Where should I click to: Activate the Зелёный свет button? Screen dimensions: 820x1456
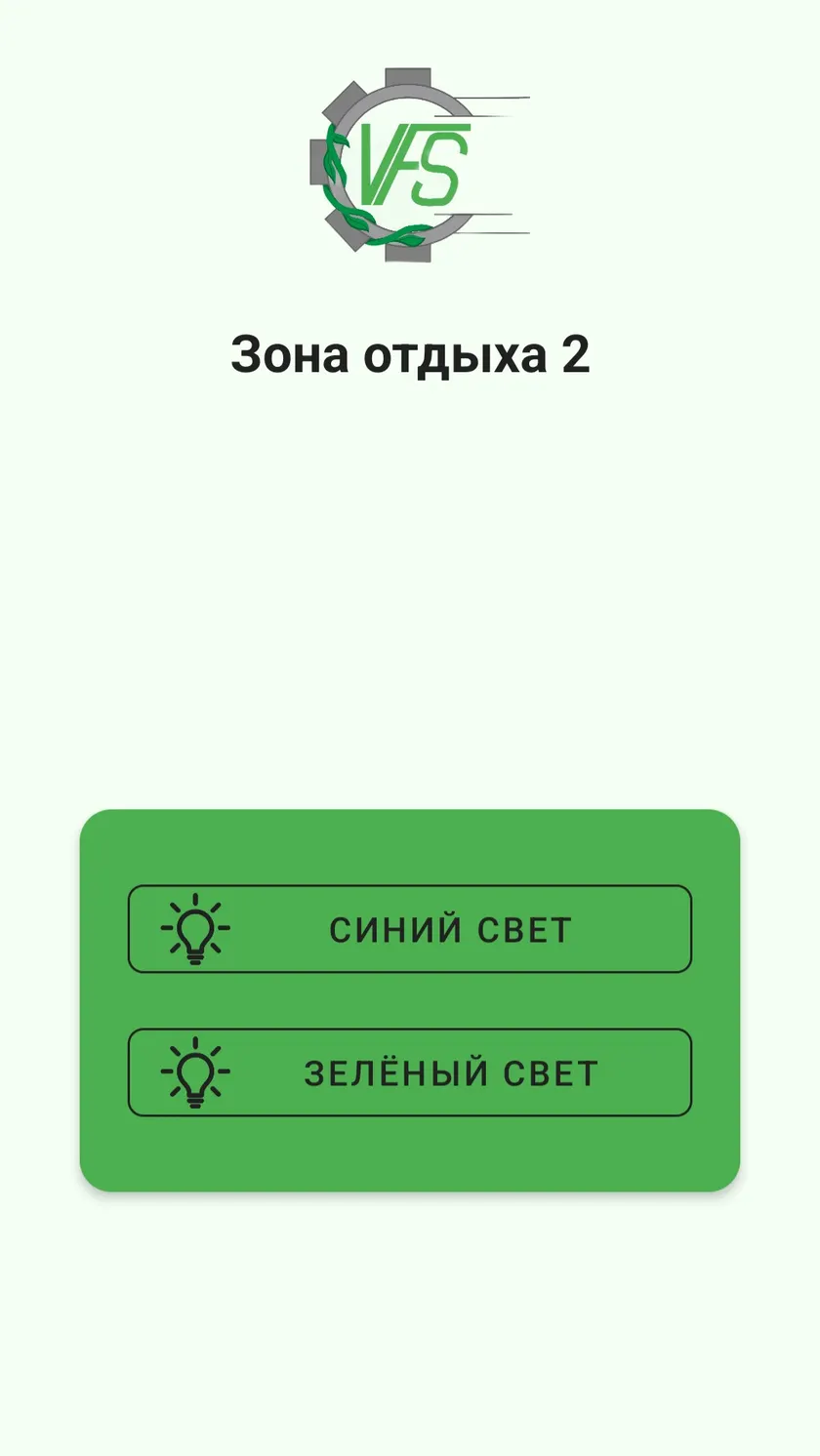tap(410, 1072)
